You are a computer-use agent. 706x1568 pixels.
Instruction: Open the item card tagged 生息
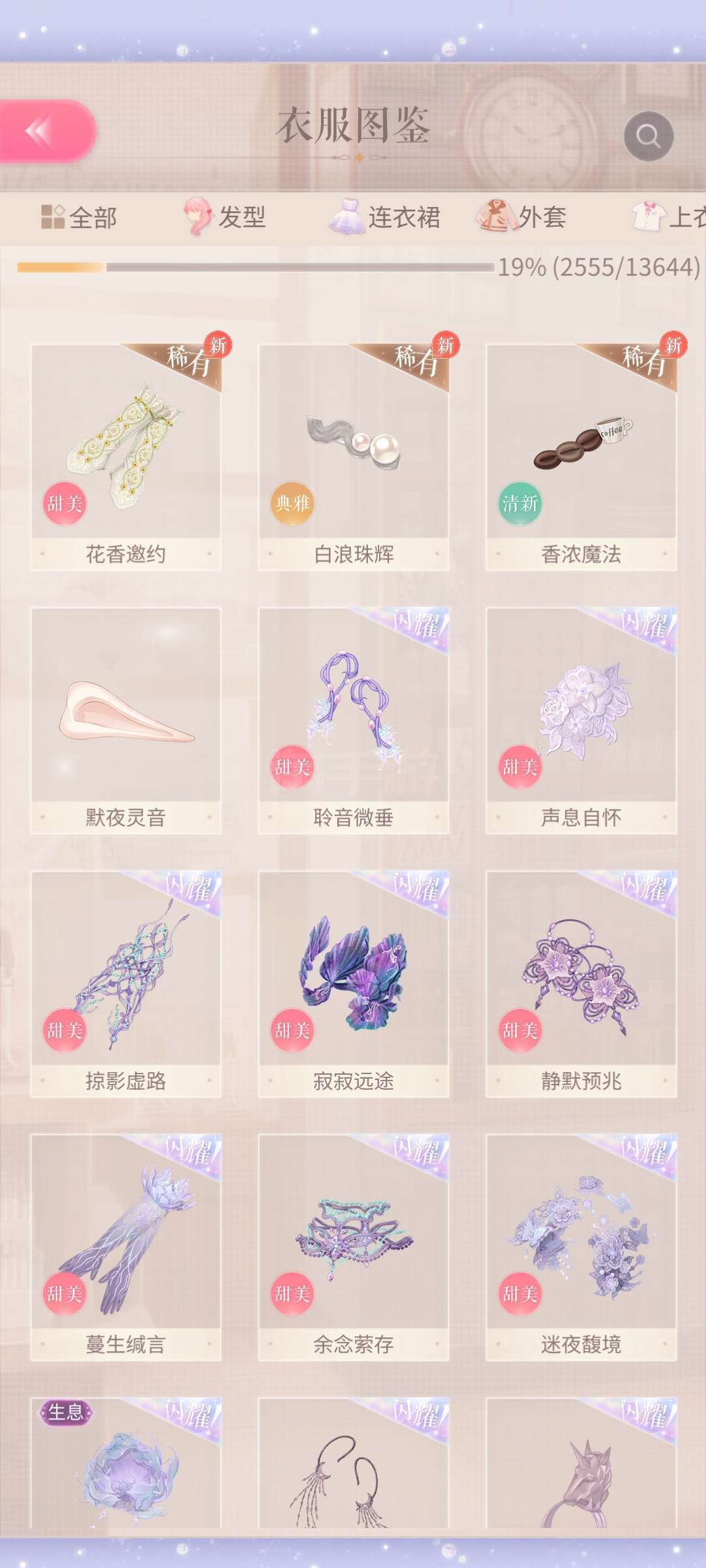point(126,1470)
